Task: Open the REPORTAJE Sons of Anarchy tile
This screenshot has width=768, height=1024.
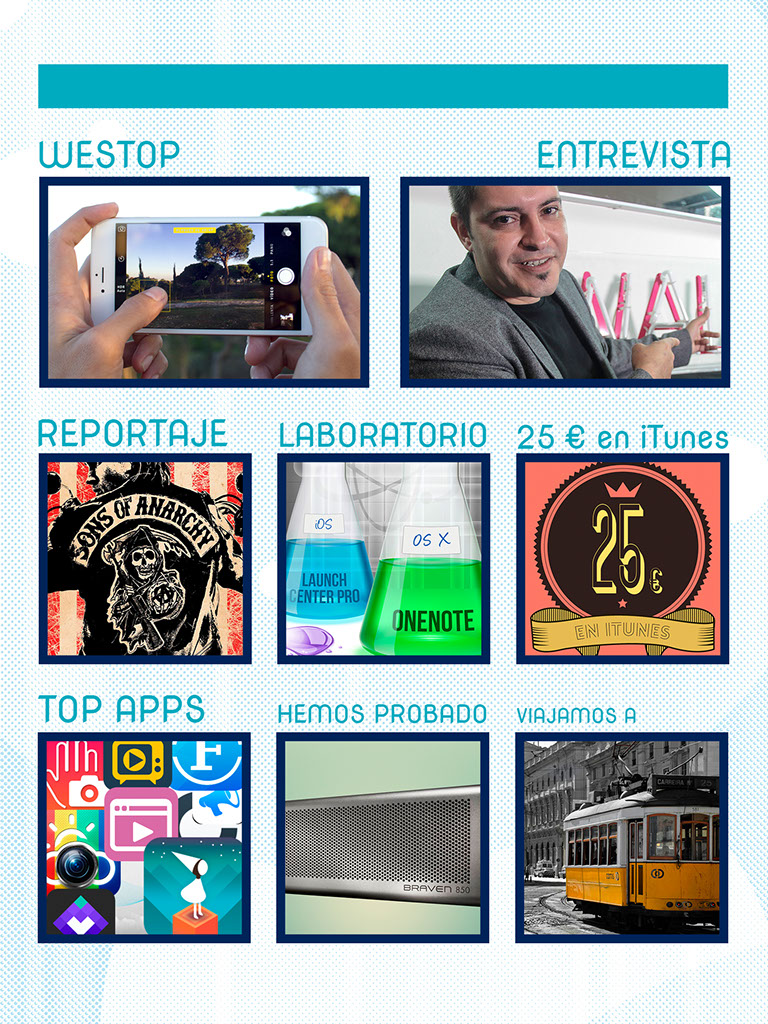Action: (x=144, y=558)
